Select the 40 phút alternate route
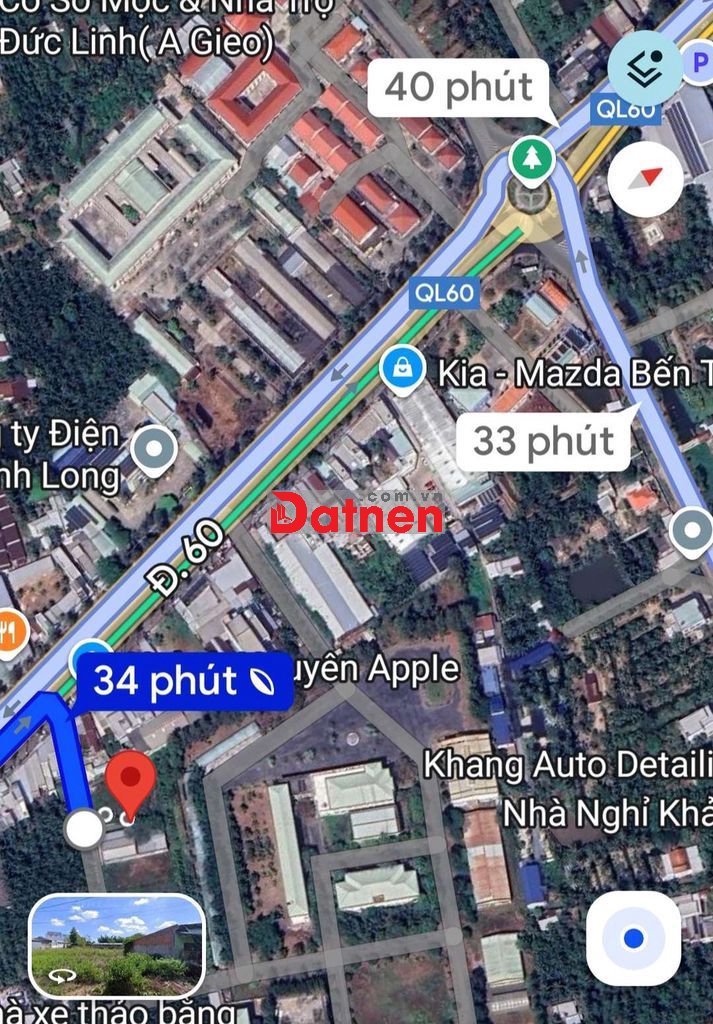Viewport: 713px width, 1024px height. pyautogui.click(x=459, y=88)
